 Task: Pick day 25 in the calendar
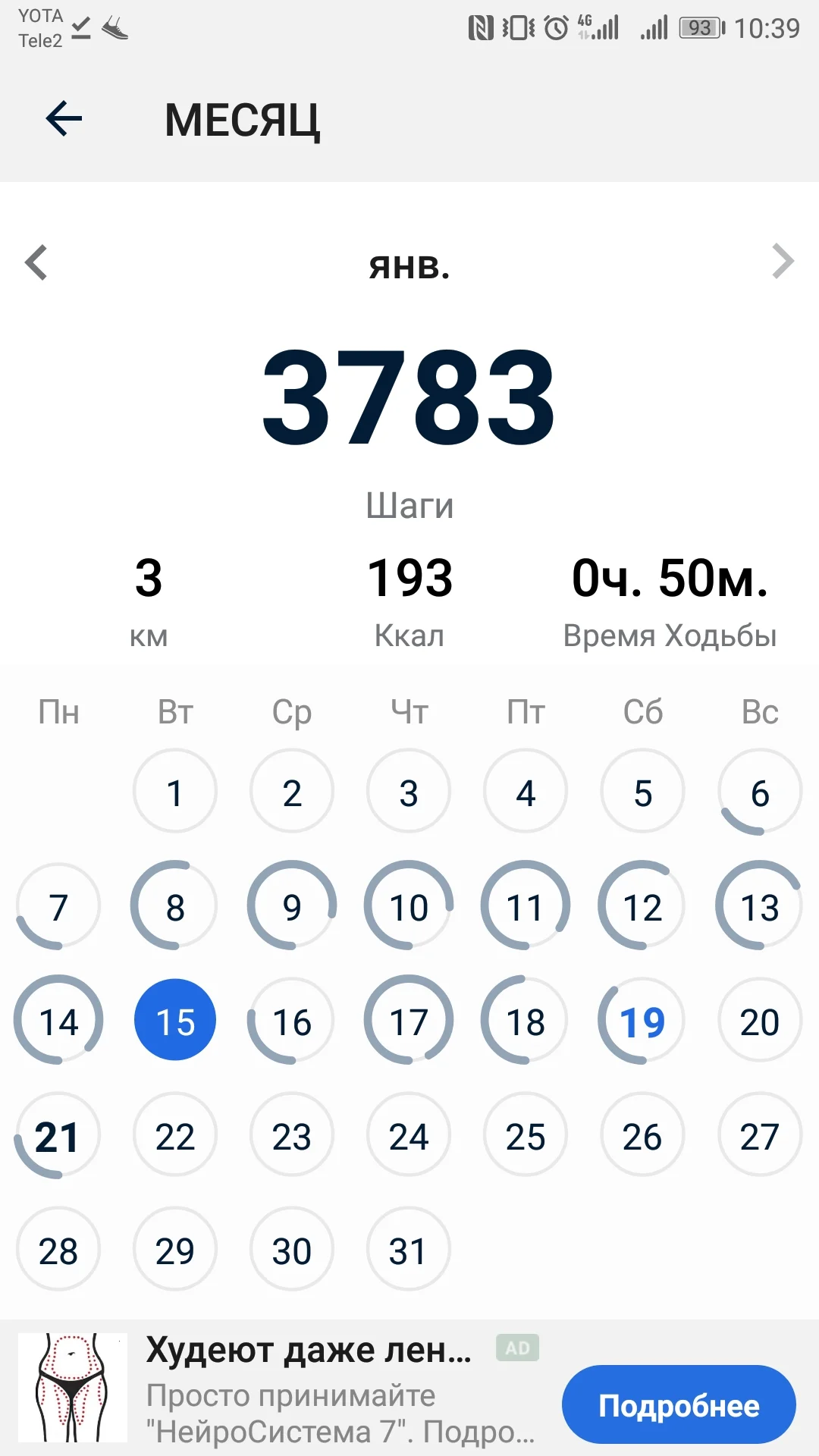click(526, 1134)
